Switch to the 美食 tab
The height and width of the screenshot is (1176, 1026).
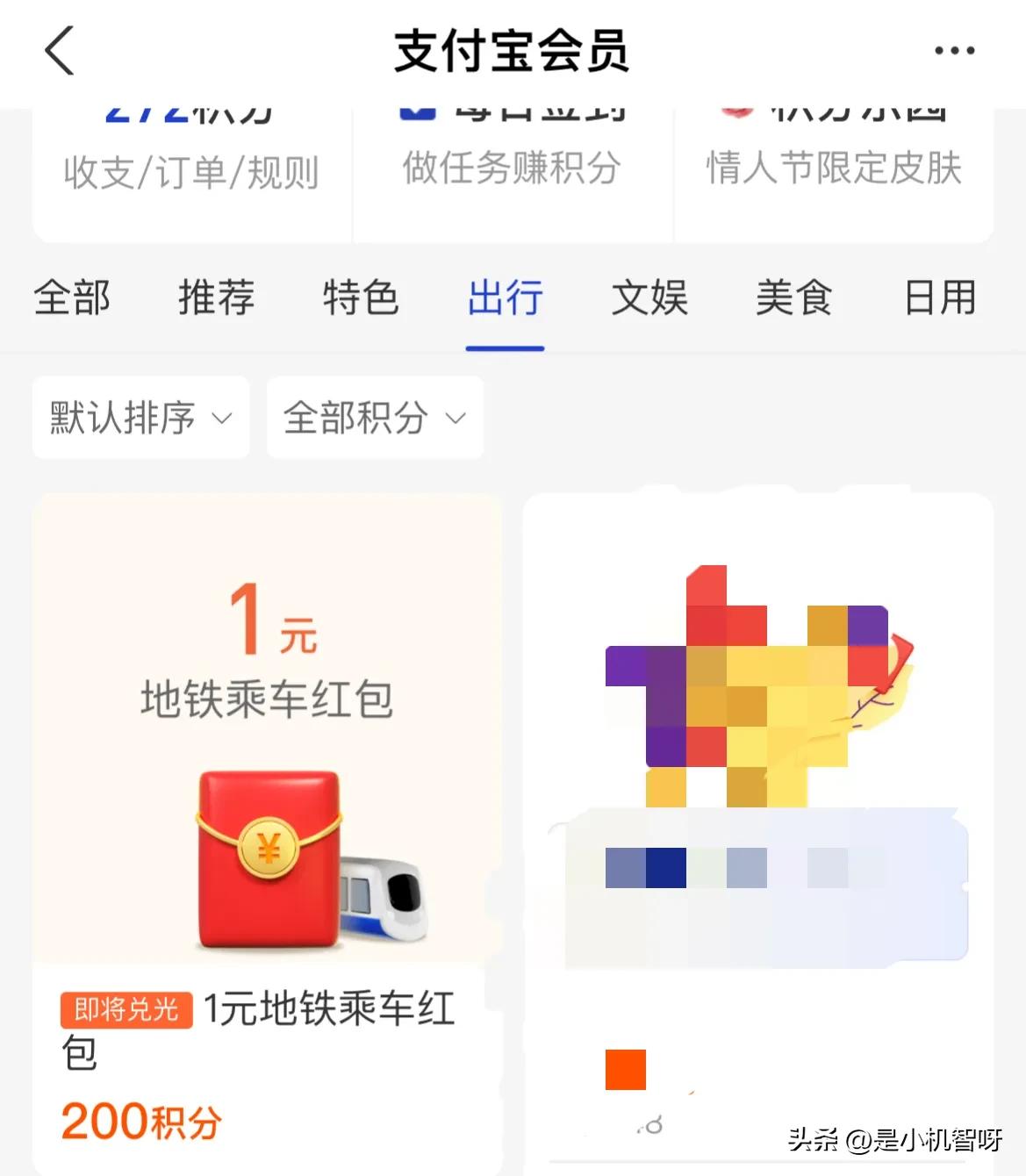point(793,299)
